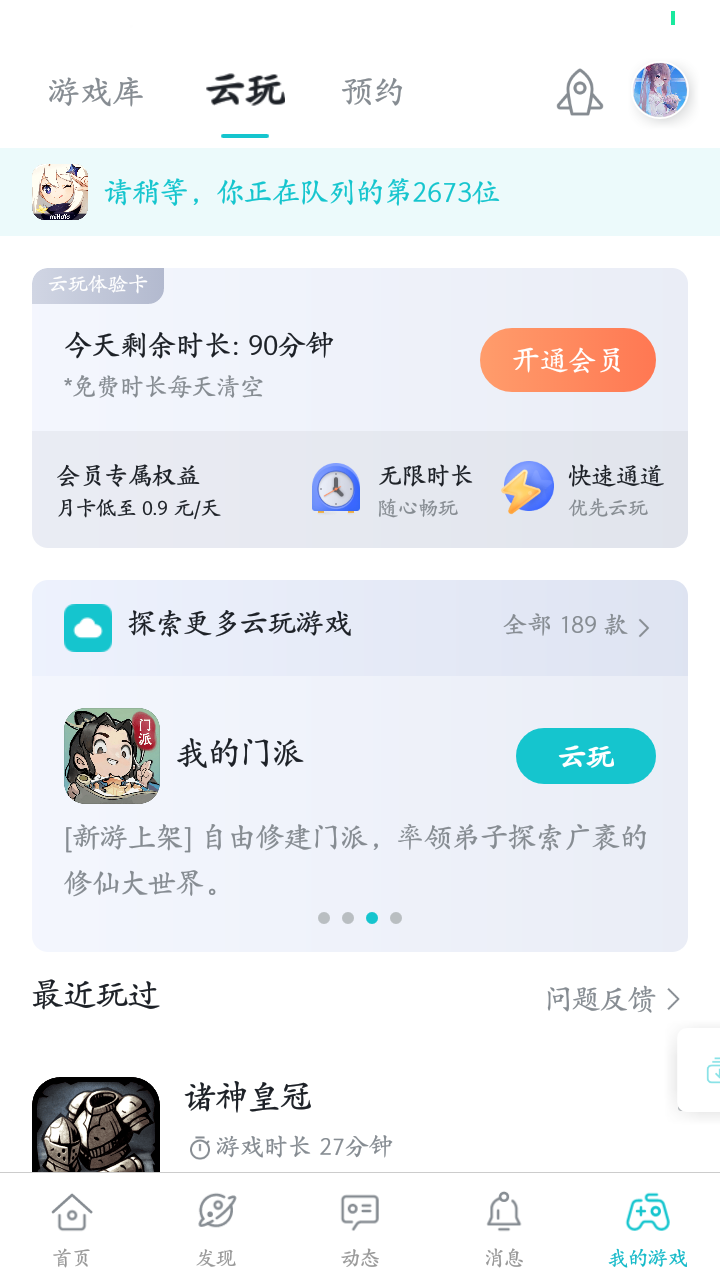Open 问题反馈 feedback link
The width and height of the screenshot is (720, 1280).
[x=612, y=998]
